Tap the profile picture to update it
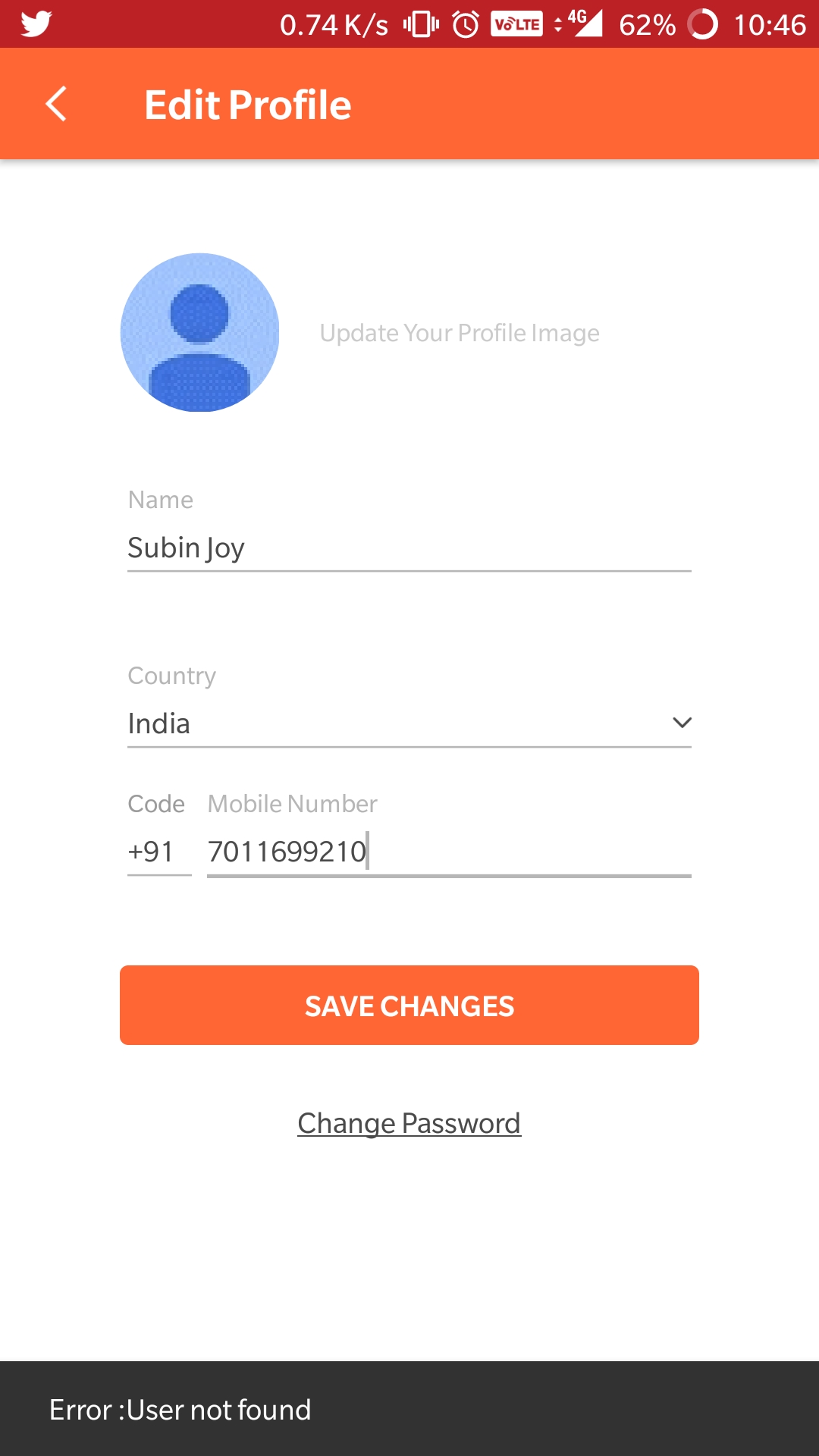The width and height of the screenshot is (819, 1456). tap(199, 332)
